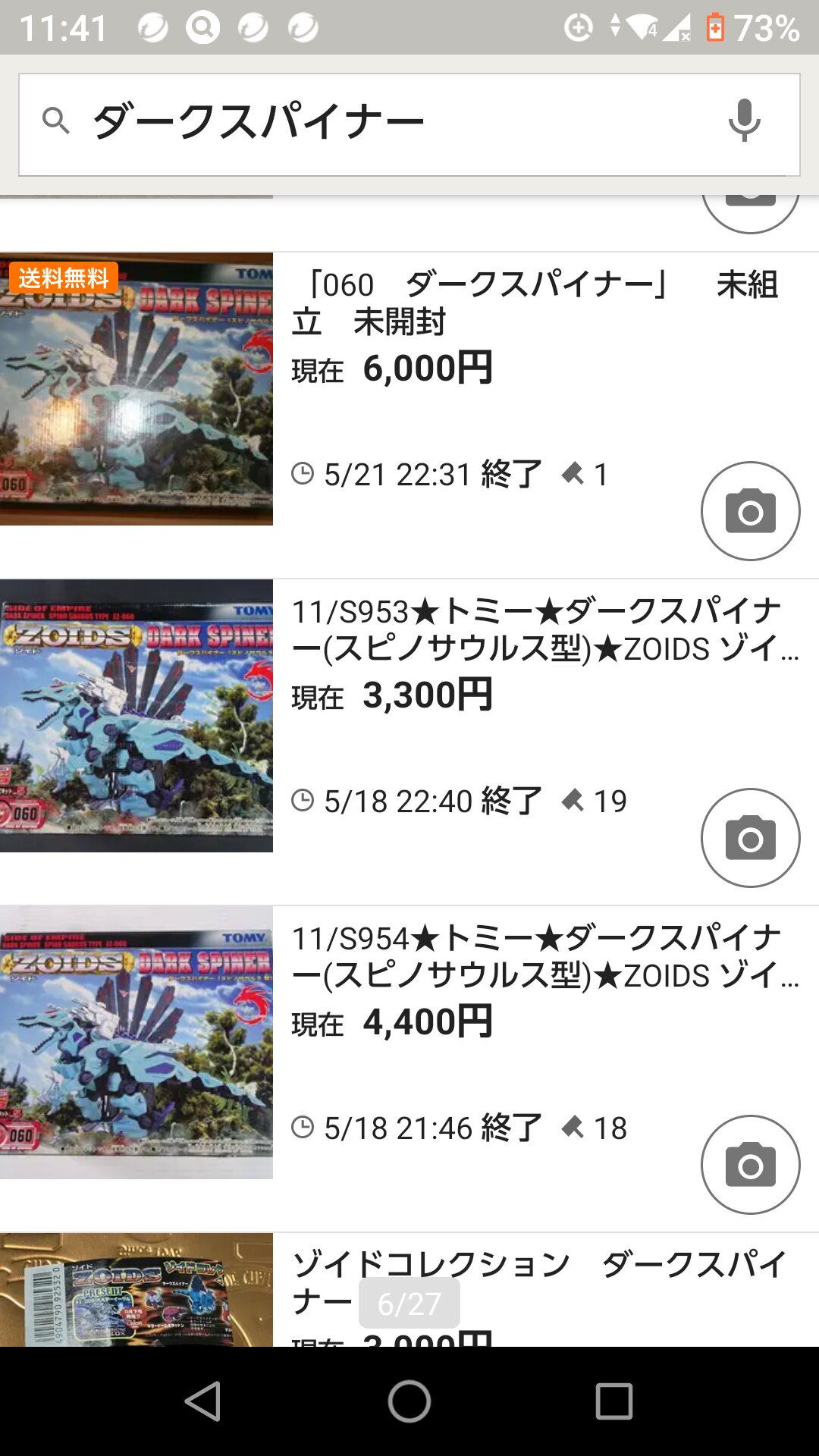Go back with the system back button
819x1456 pixels.
pos(203,1401)
